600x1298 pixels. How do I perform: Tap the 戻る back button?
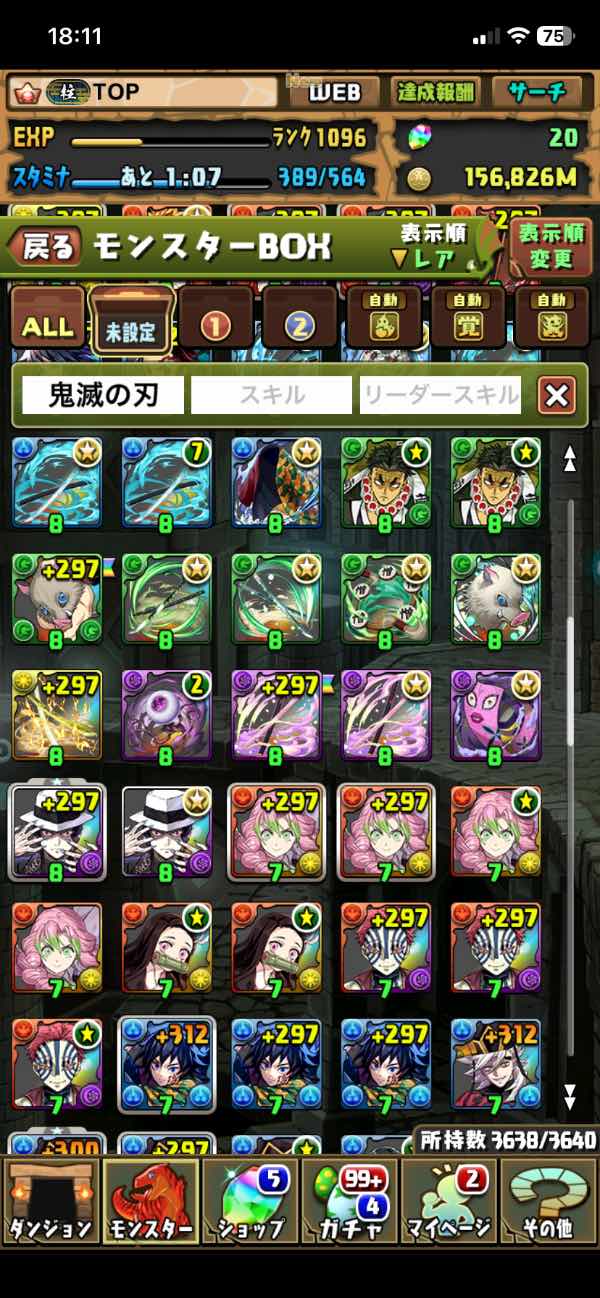tap(48, 247)
